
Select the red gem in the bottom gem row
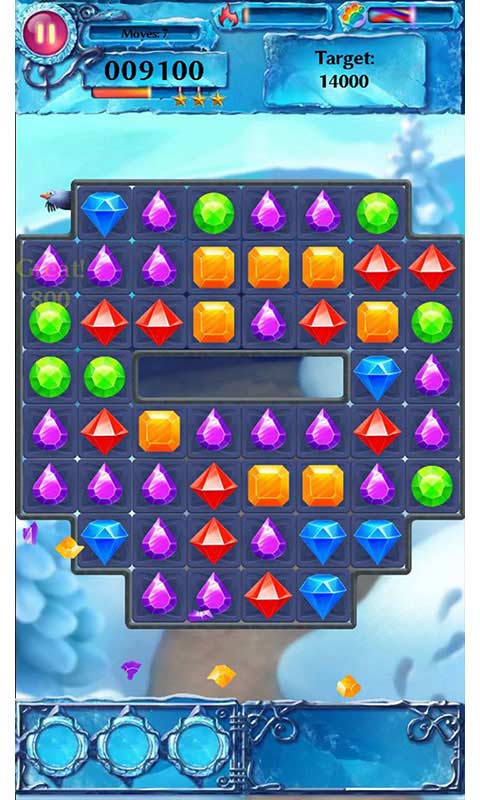268,593
